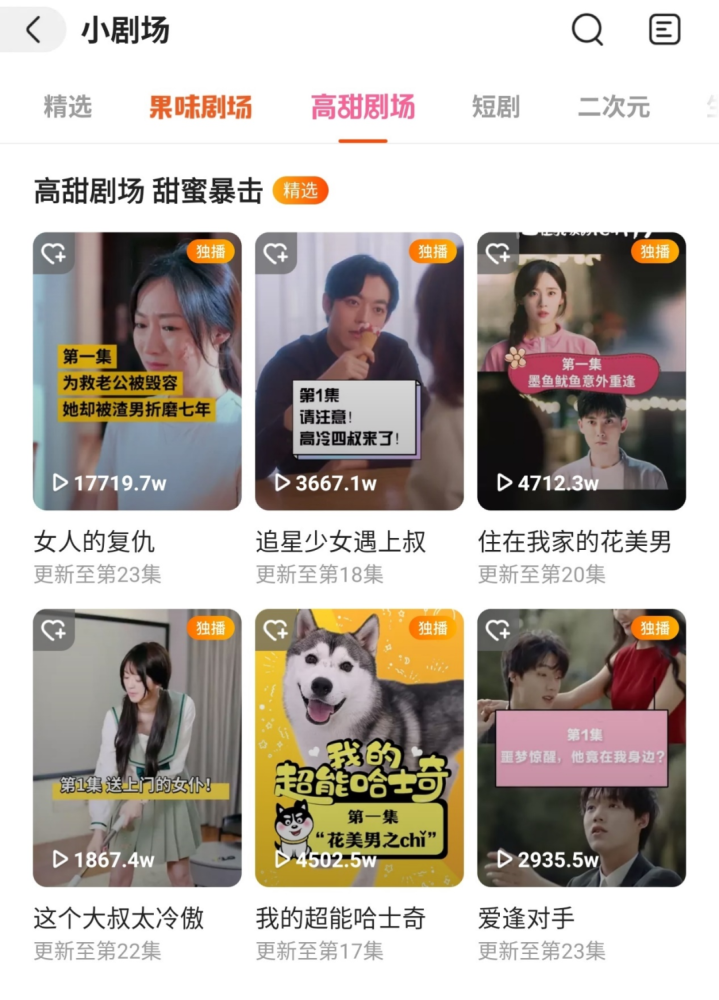
Task: Favorite 这个大叔太冷傲 with the heart-plus icon
Action: pyautogui.click(x=54, y=630)
